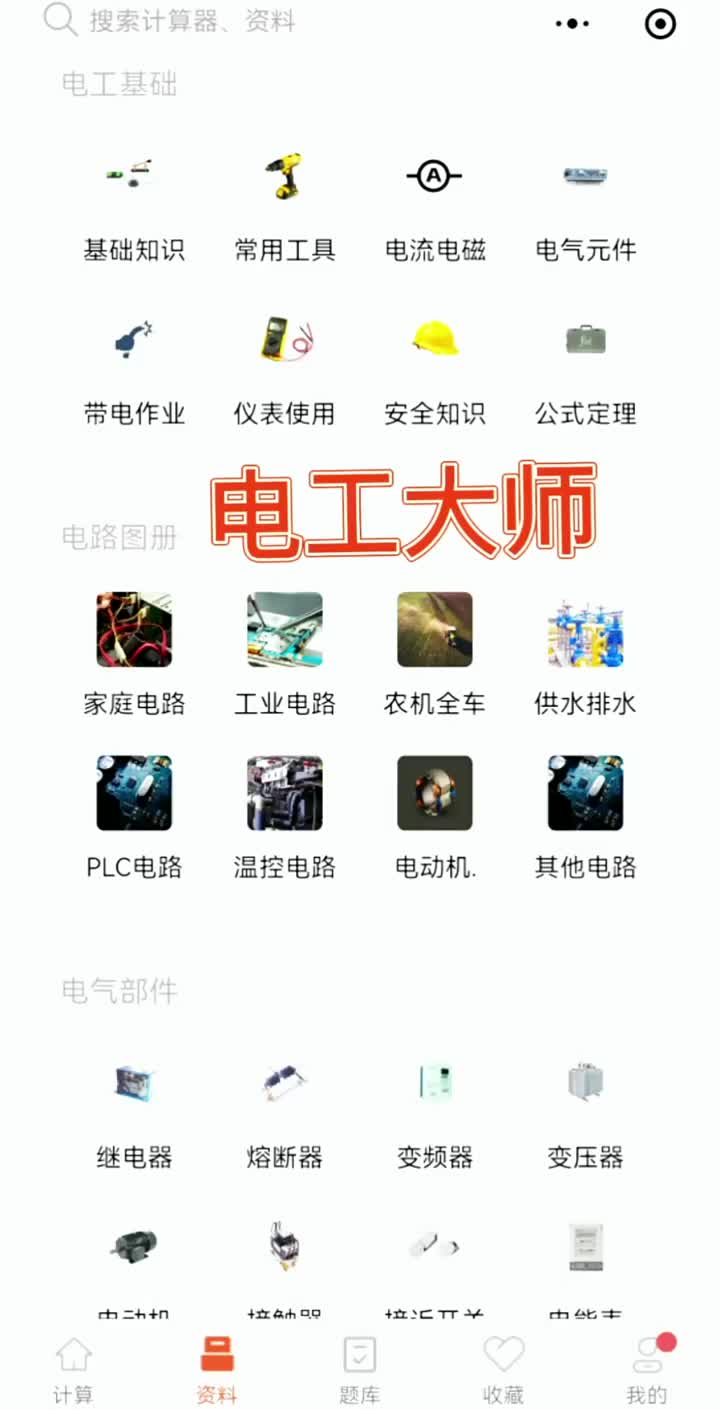This screenshot has height=1410, width=720.
Task: Open 带电作业 section
Action: pyautogui.click(x=134, y=368)
